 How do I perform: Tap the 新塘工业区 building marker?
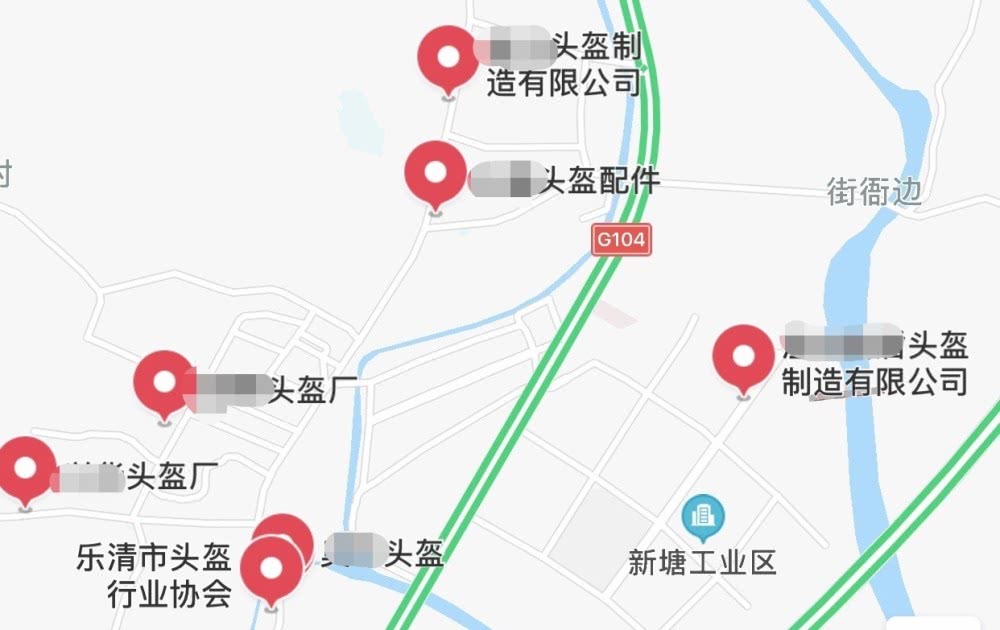click(x=703, y=516)
